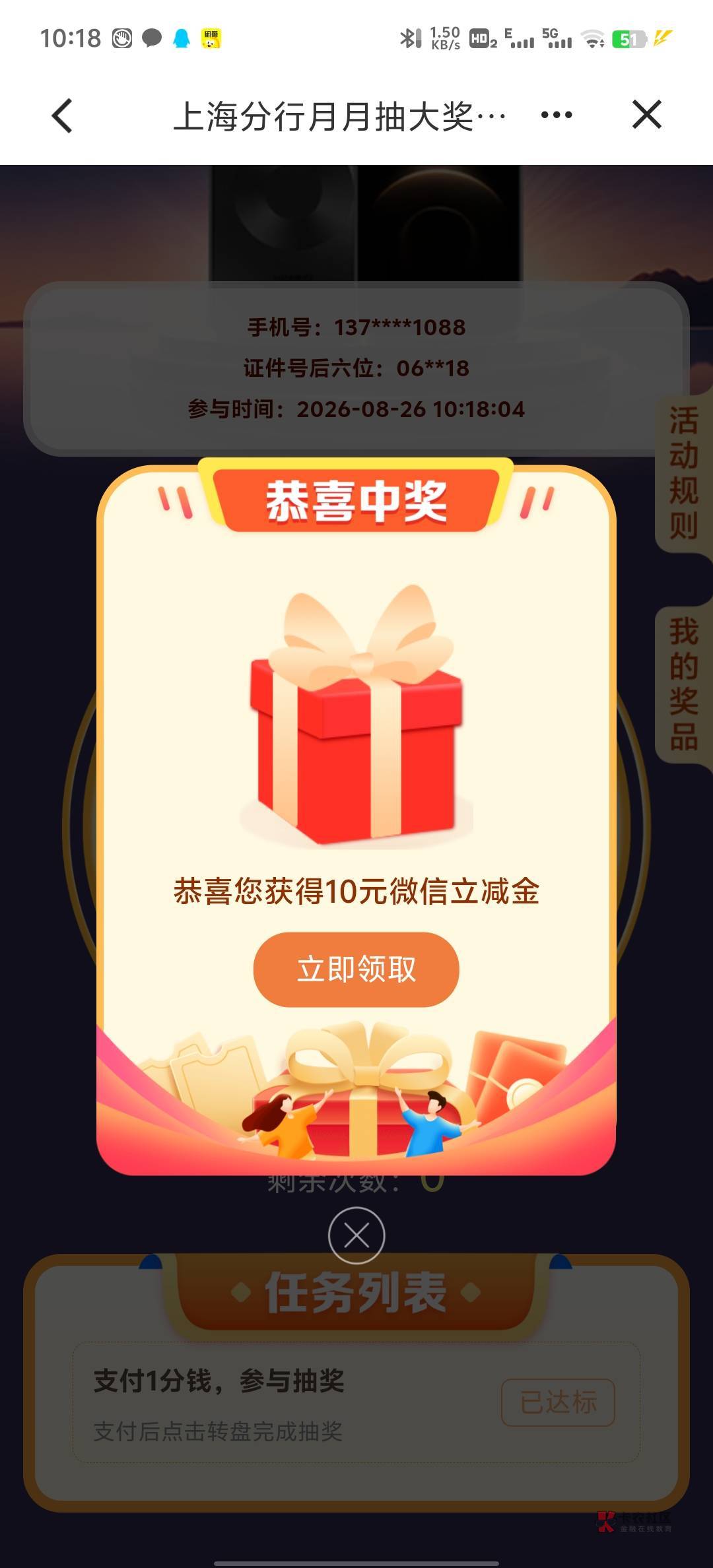Go back using the header arrow
This screenshot has height=1568, width=713.
coord(62,116)
